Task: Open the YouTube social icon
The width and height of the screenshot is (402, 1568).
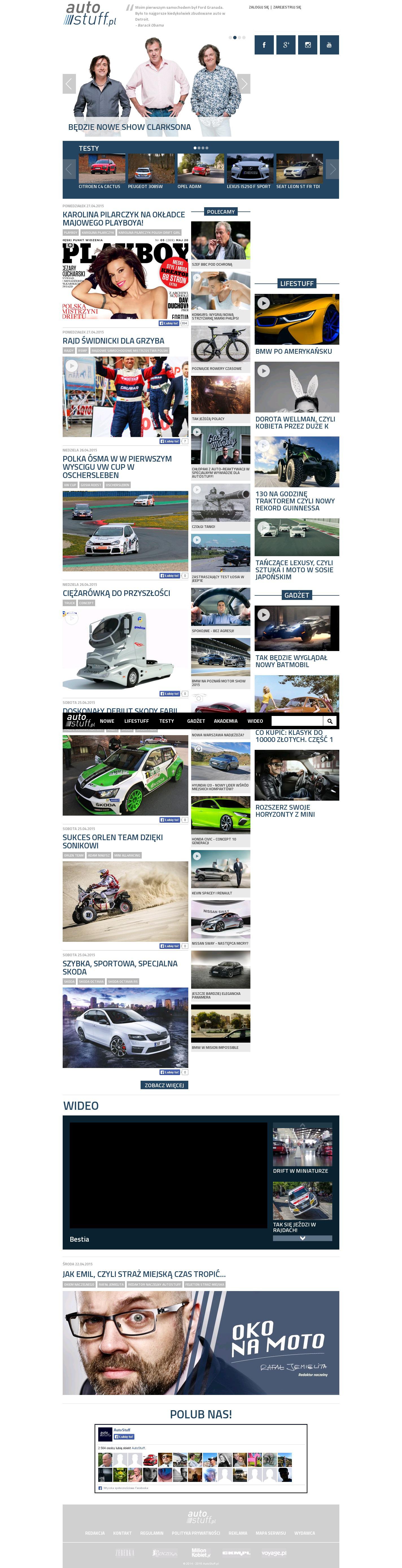Action: tap(329, 45)
